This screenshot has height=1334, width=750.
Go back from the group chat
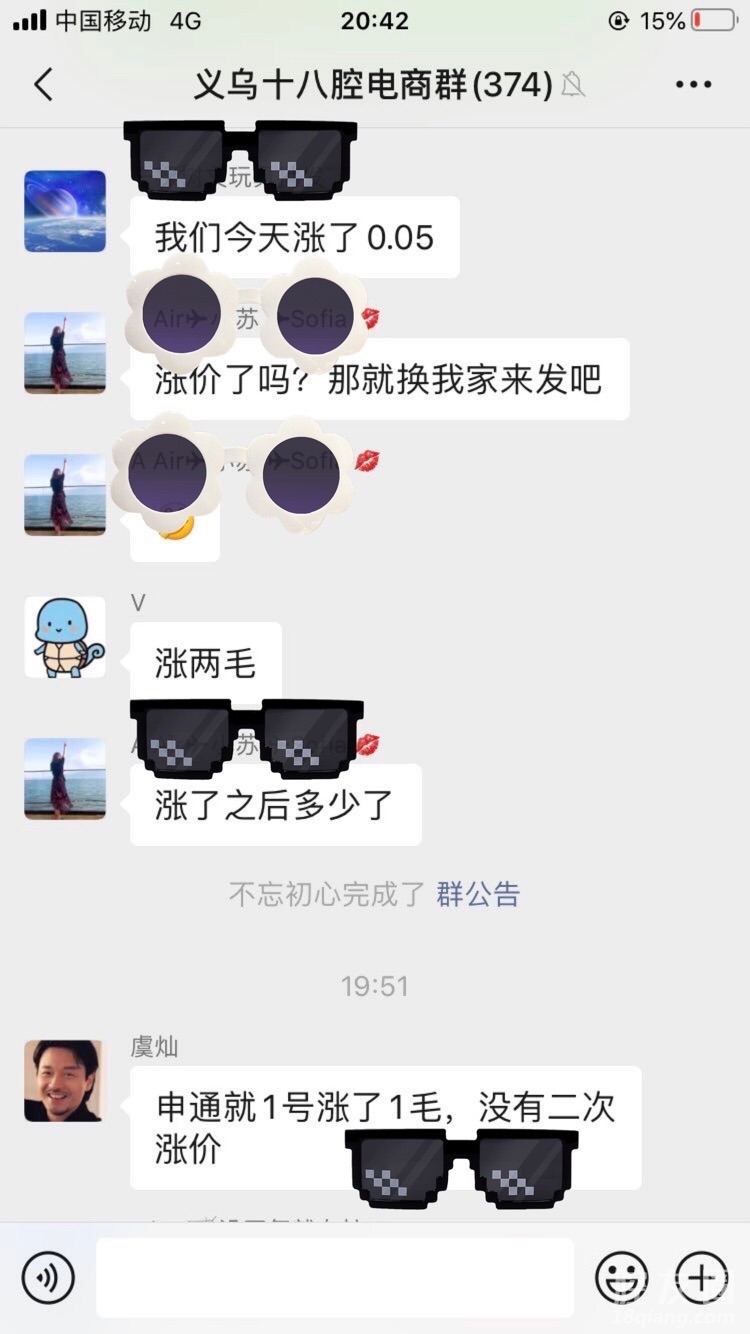(43, 85)
